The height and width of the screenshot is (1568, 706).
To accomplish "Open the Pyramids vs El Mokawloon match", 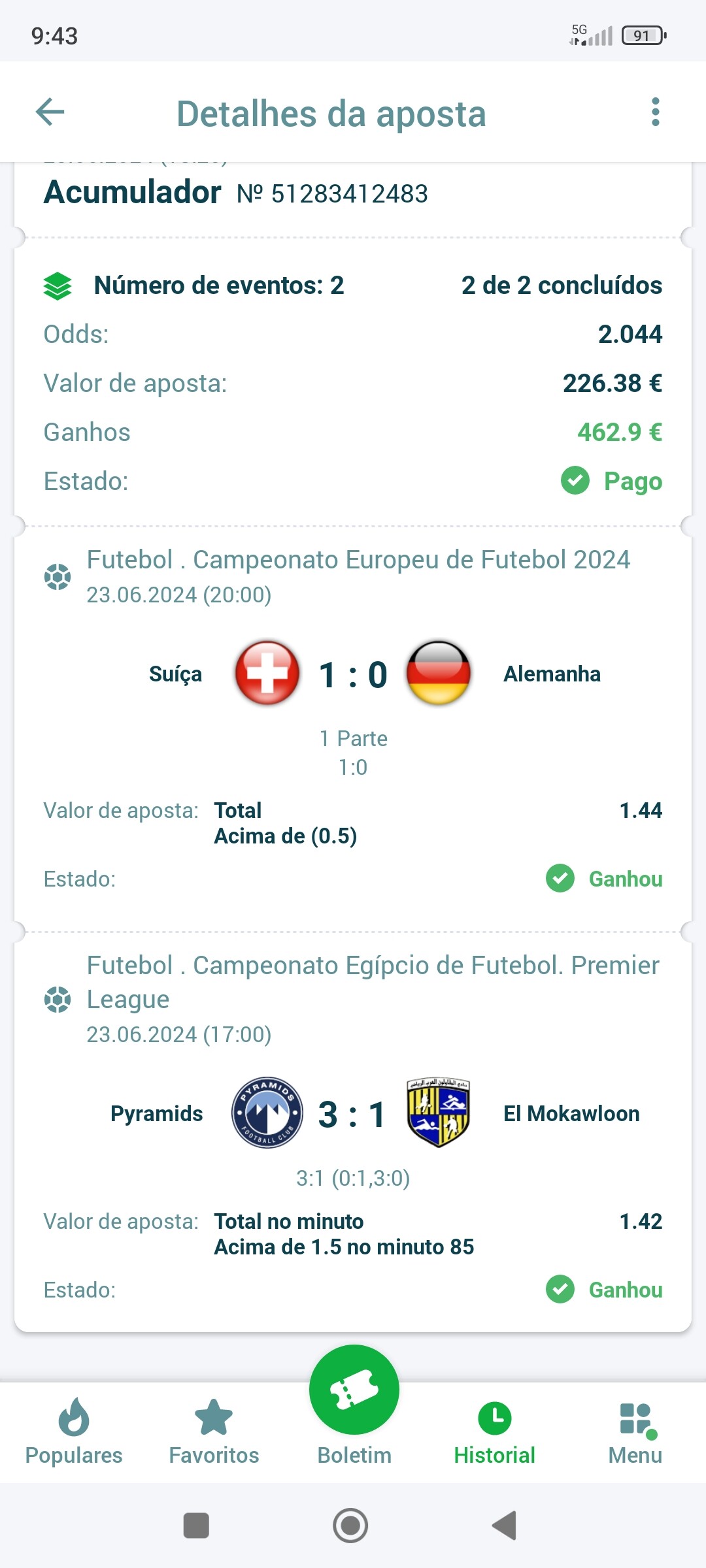I will pos(353,1113).
